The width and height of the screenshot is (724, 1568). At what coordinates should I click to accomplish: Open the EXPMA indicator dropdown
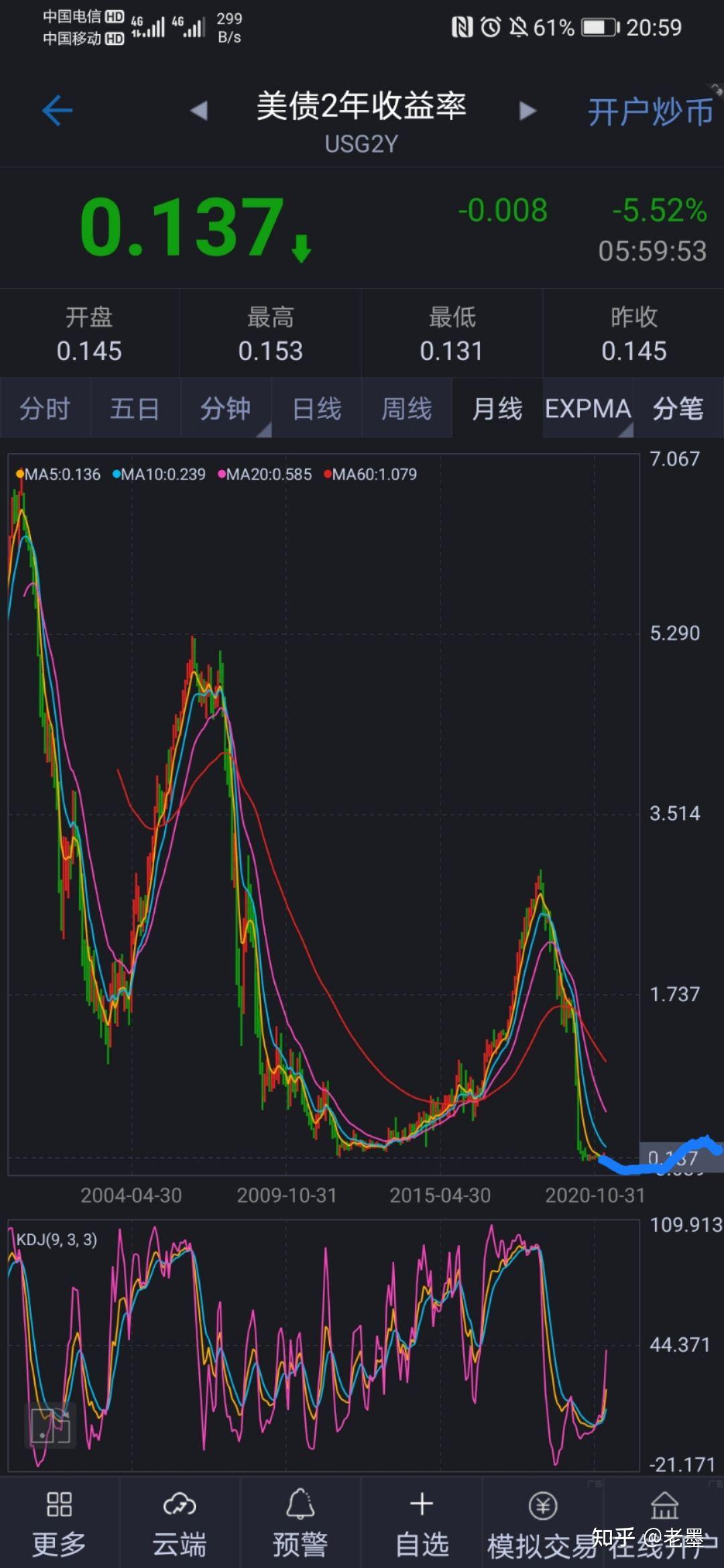(x=588, y=408)
